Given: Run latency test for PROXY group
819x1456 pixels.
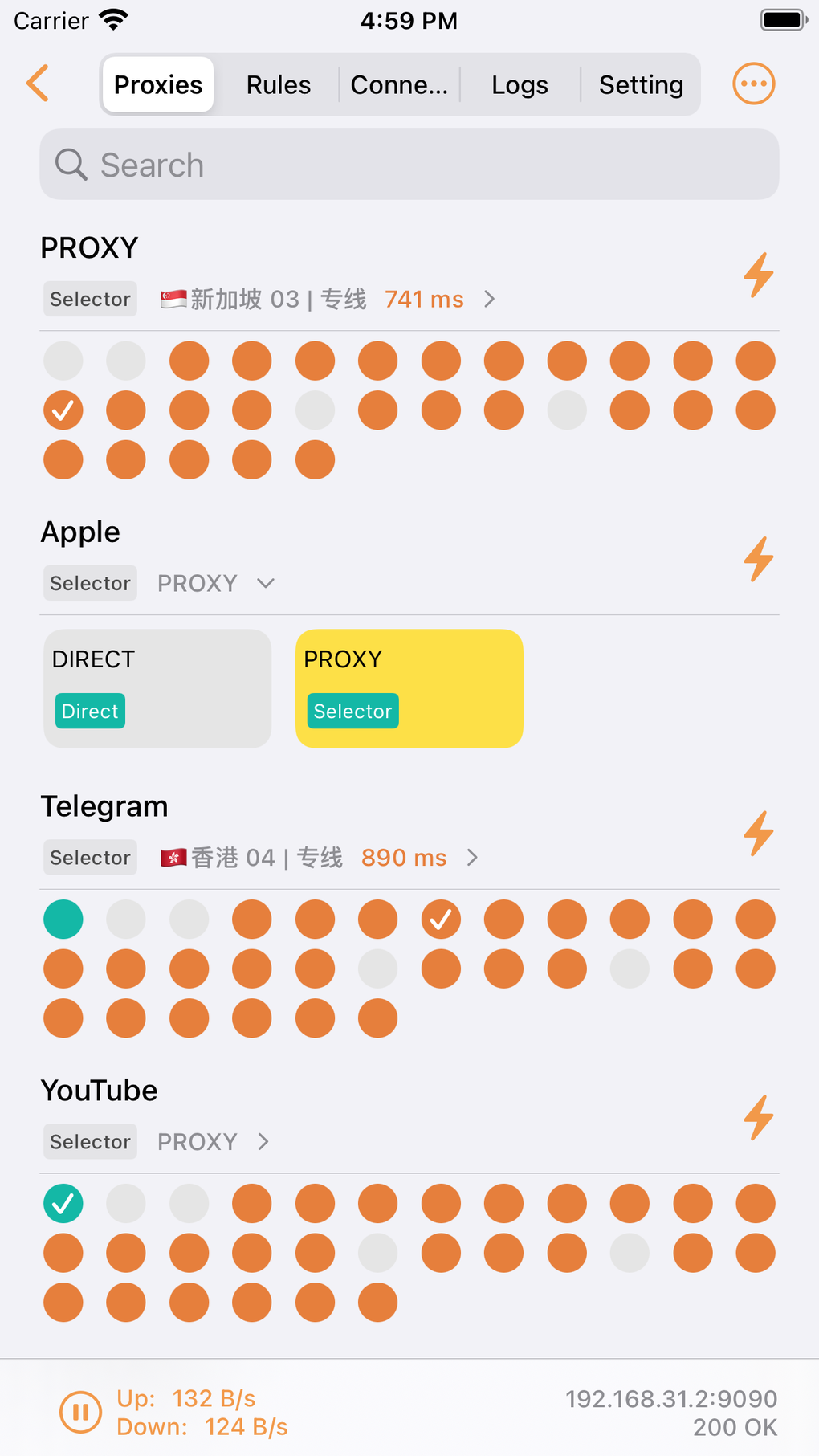Looking at the screenshot, I should click(758, 275).
